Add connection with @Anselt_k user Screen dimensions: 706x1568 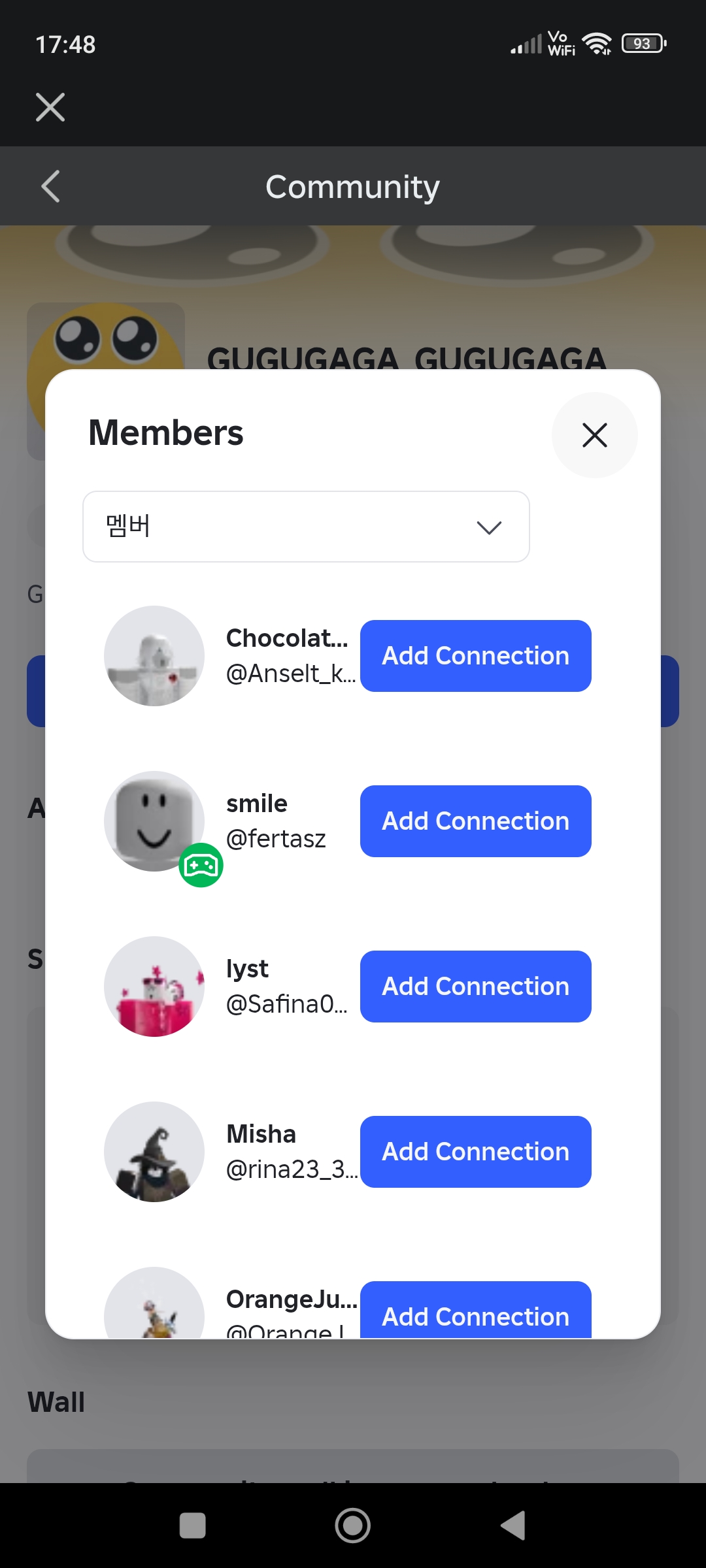475,656
